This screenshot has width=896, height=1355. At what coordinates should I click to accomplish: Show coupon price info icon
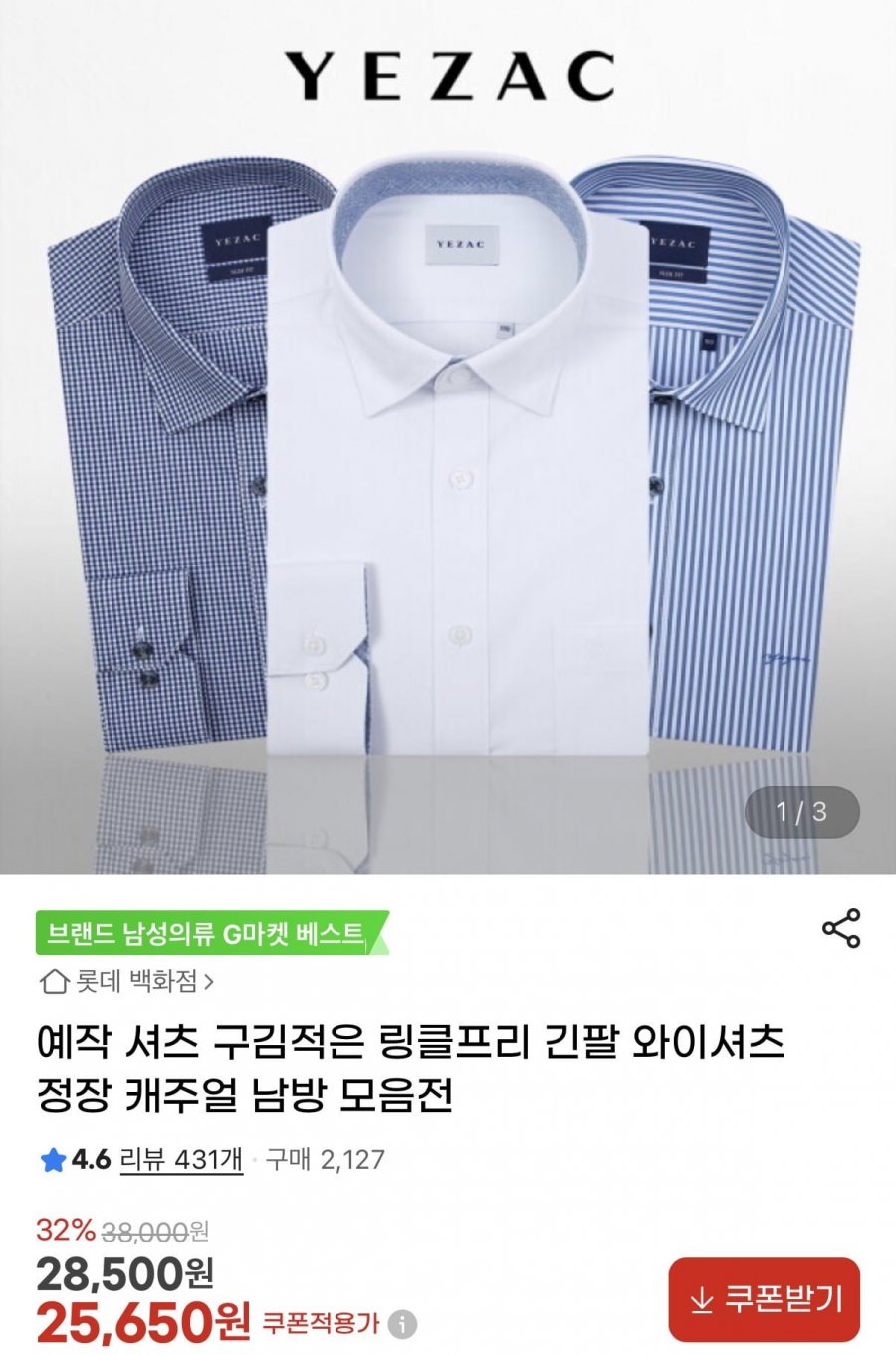403,1325
